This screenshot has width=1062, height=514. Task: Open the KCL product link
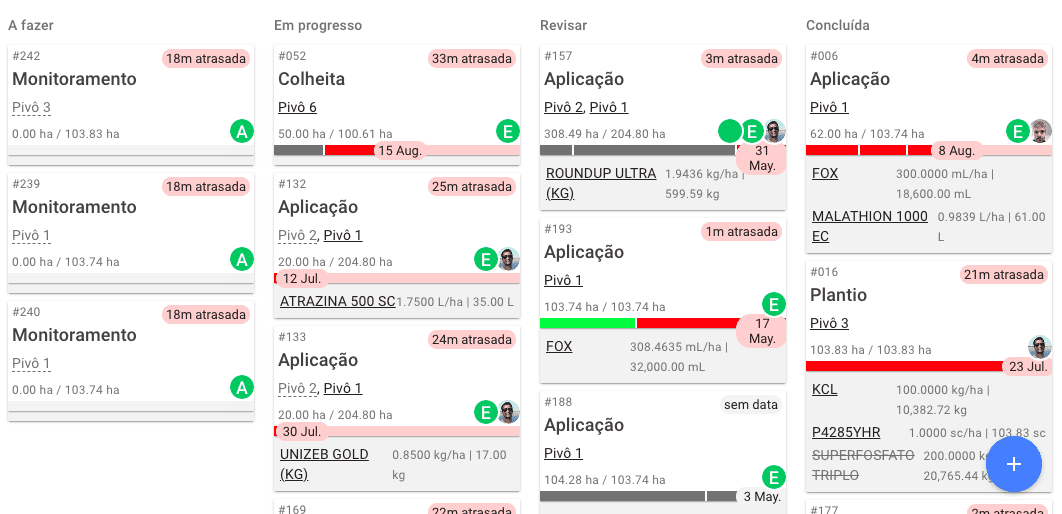click(825, 389)
